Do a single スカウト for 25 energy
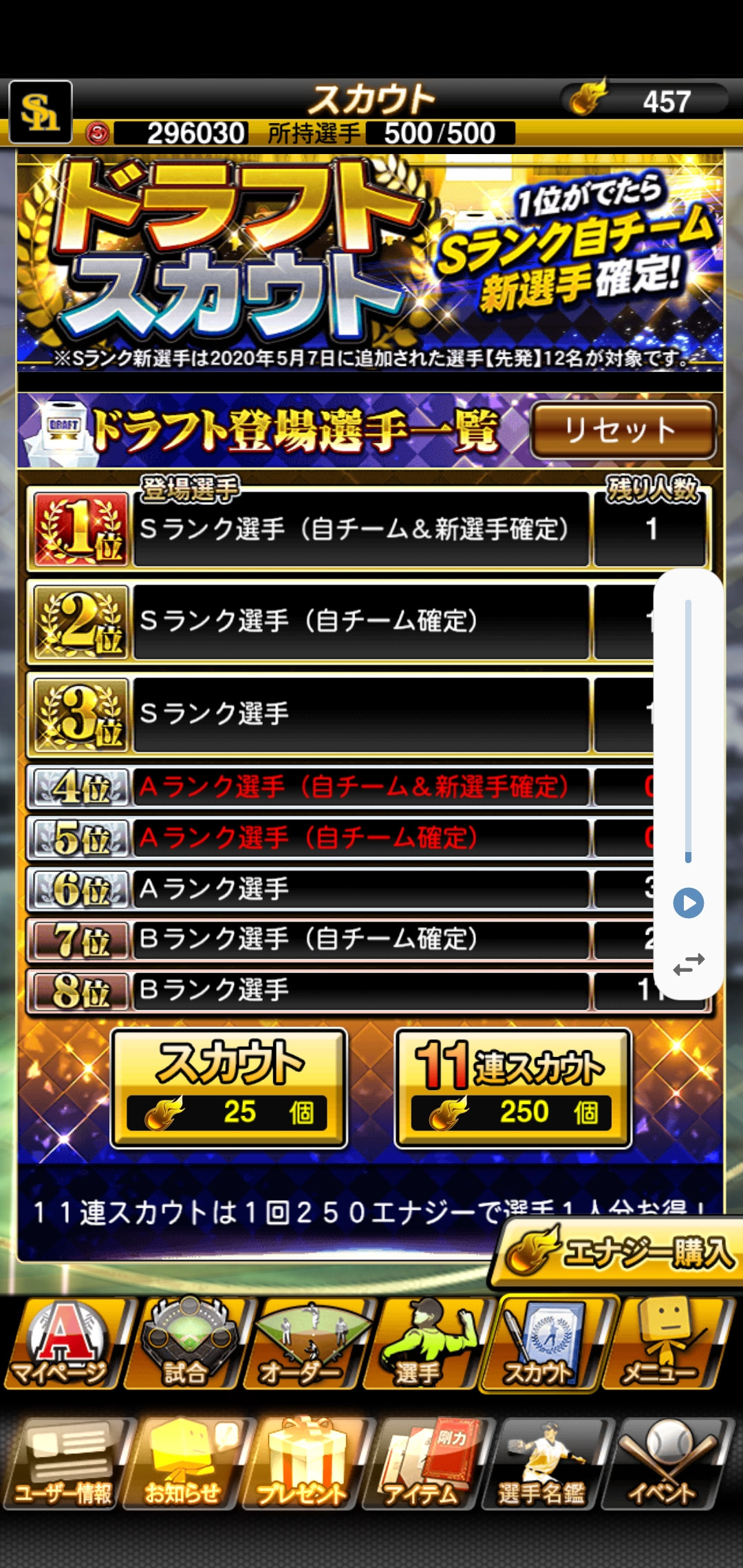The image size is (743, 1568). coord(229,1088)
